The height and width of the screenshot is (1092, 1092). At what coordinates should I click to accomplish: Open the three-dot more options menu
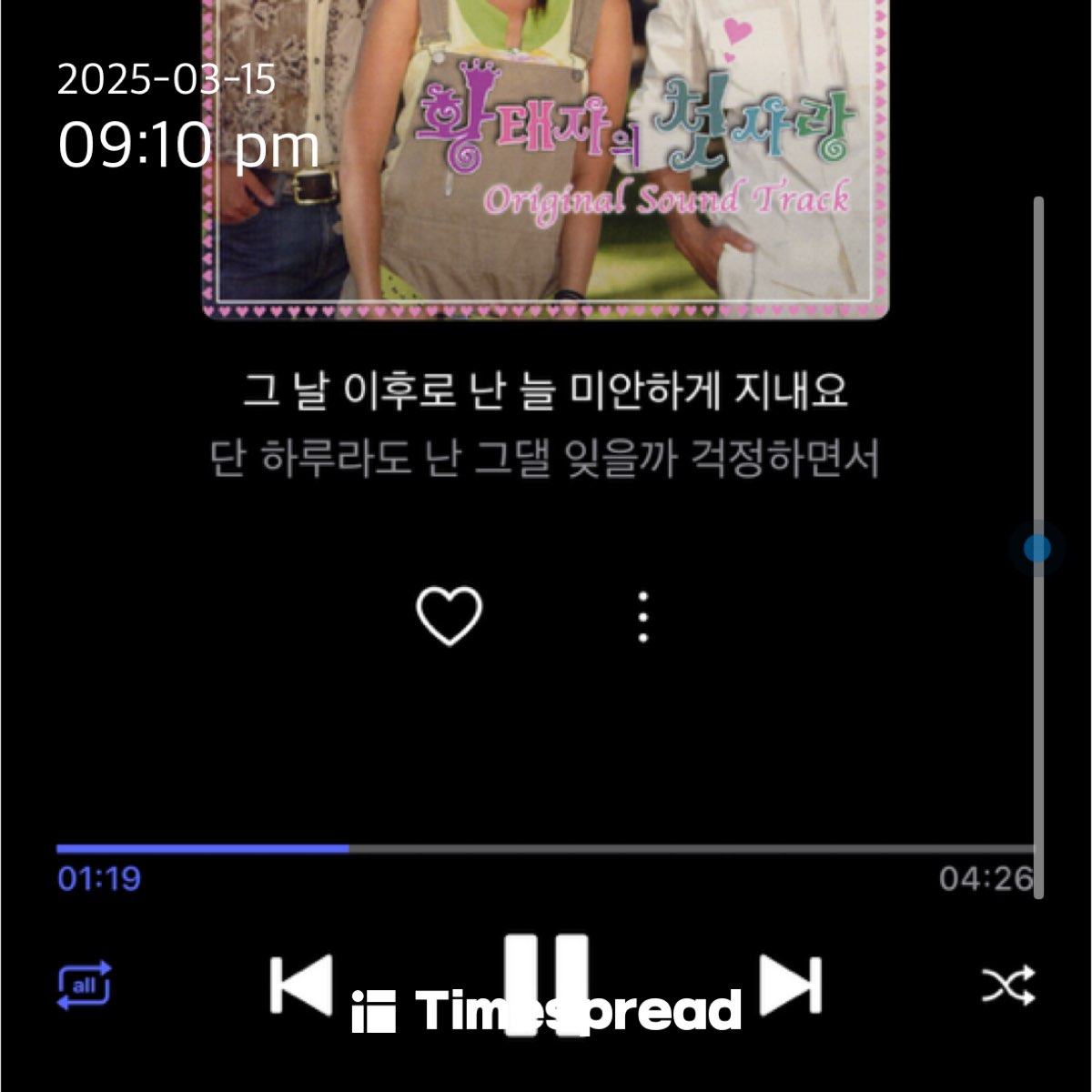[x=643, y=617]
